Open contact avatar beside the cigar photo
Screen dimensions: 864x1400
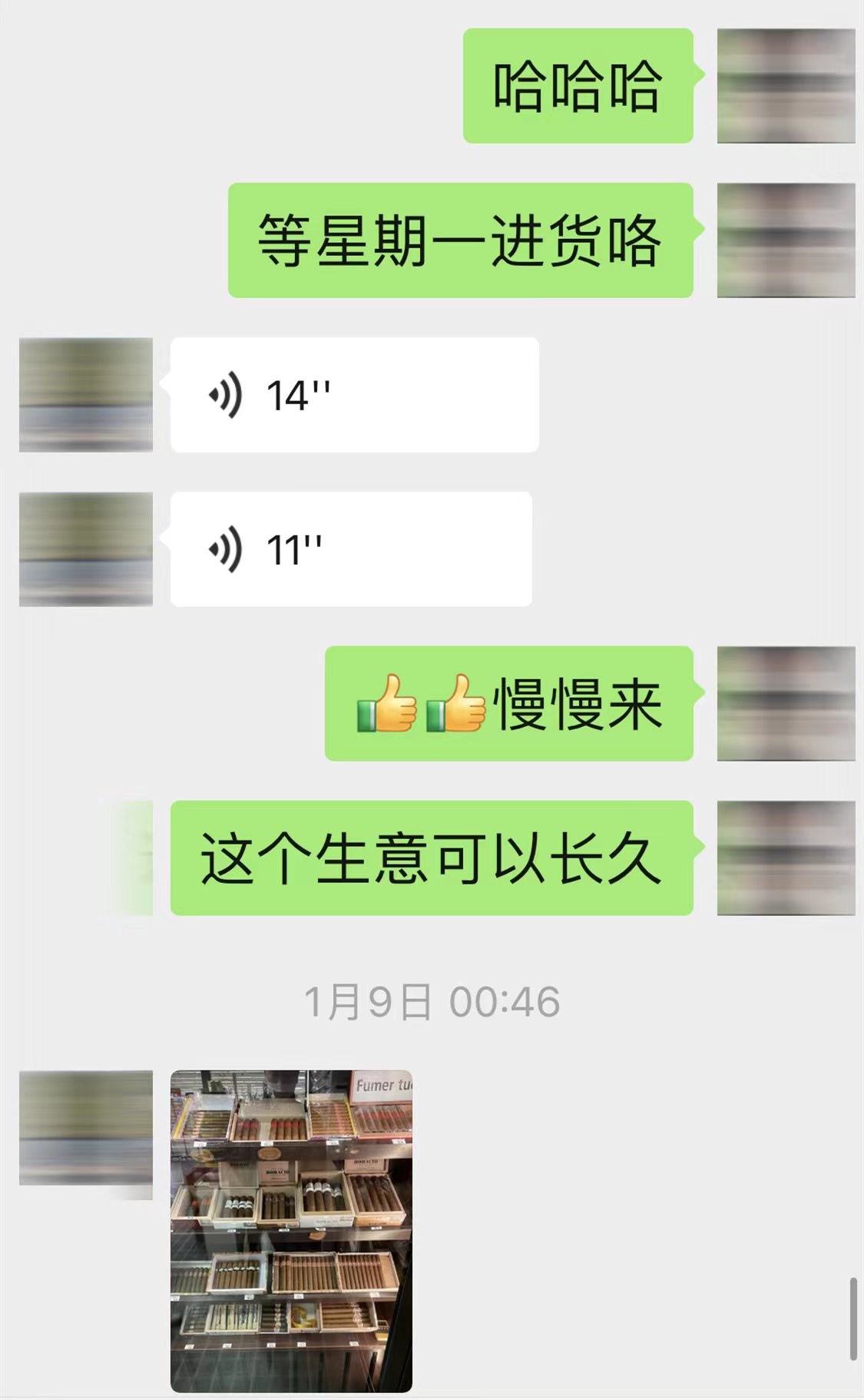(86, 1128)
